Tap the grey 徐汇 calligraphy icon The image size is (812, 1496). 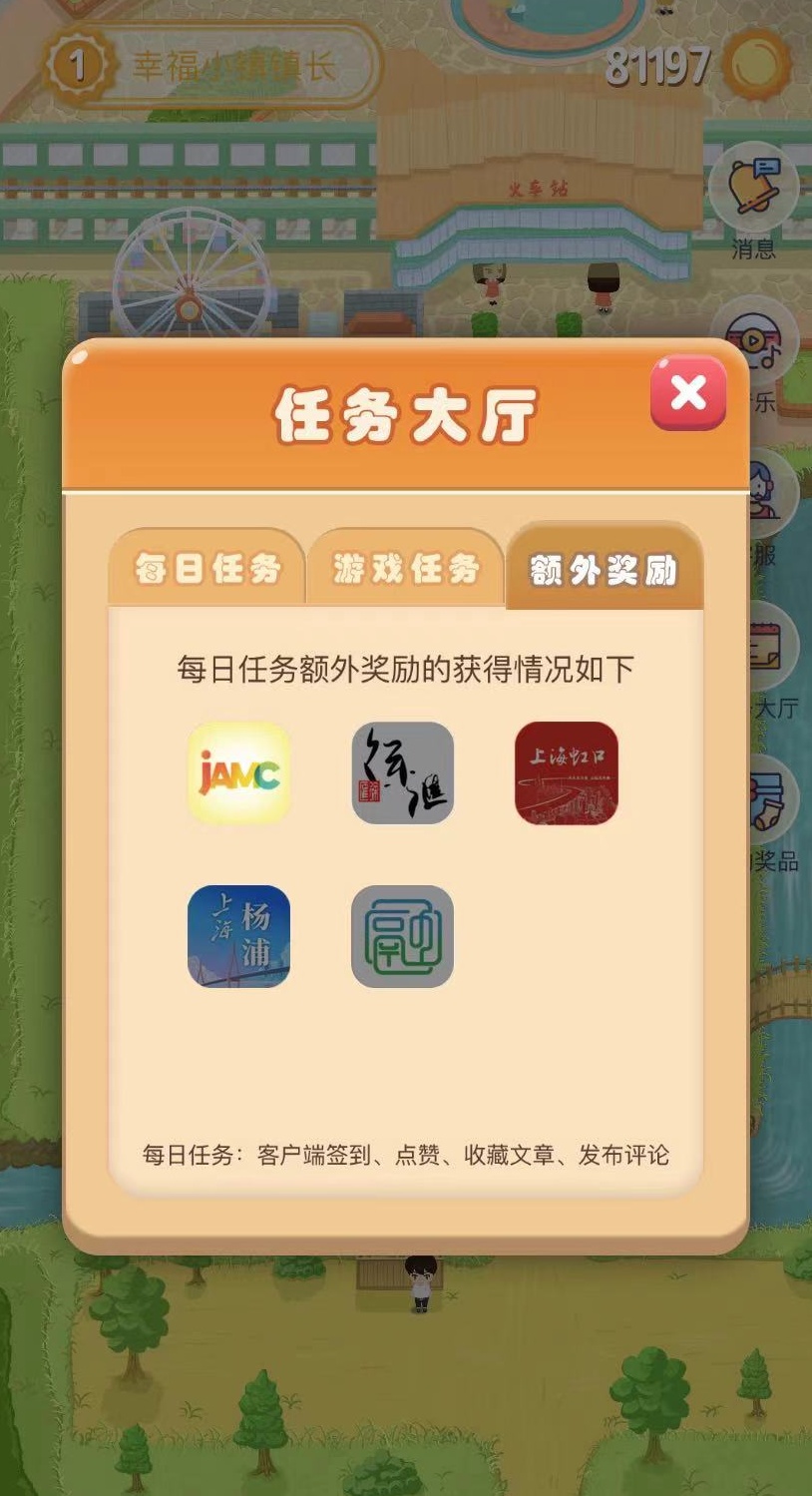pos(402,773)
